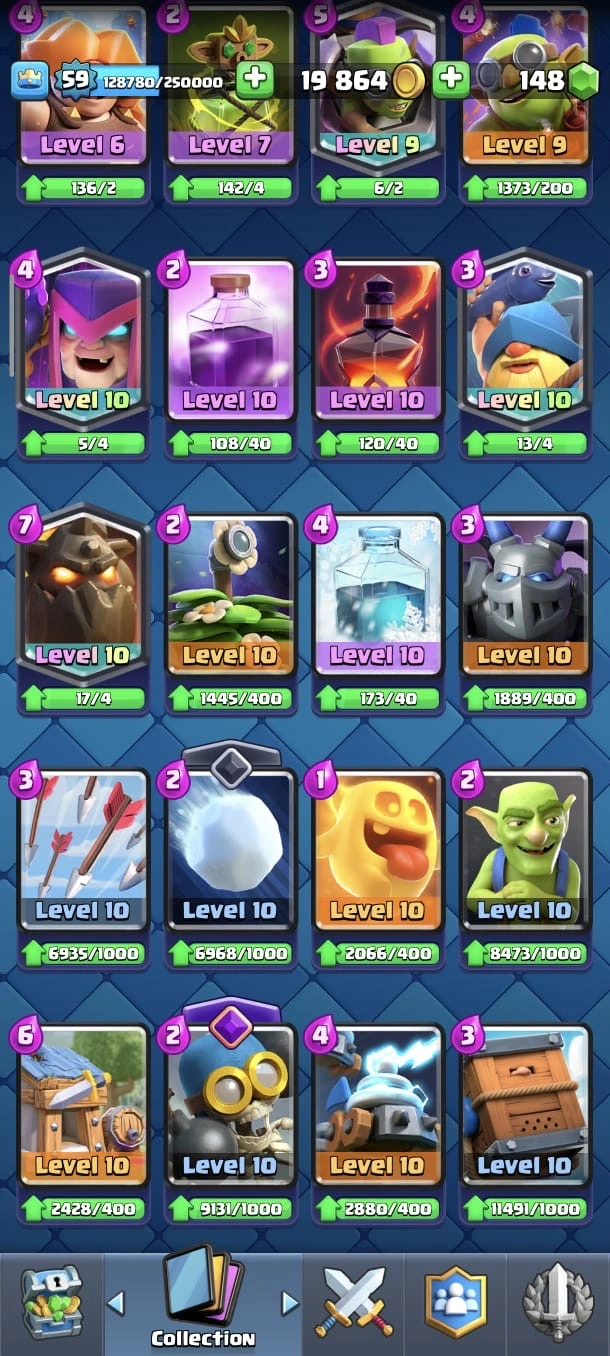Open the Shop chest tab

coord(50,1302)
